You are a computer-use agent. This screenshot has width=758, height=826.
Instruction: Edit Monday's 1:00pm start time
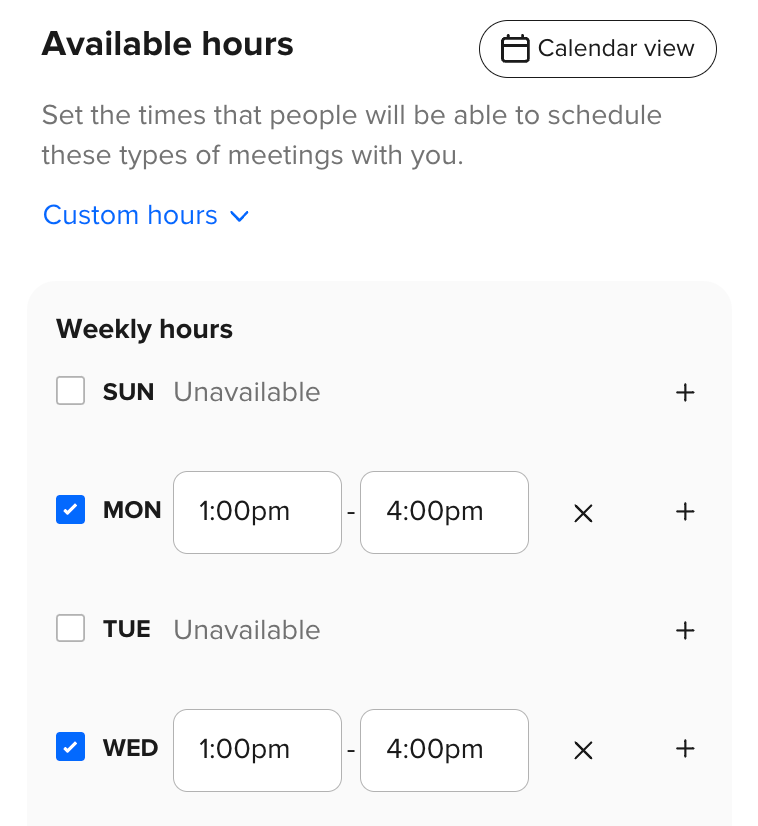click(x=257, y=512)
